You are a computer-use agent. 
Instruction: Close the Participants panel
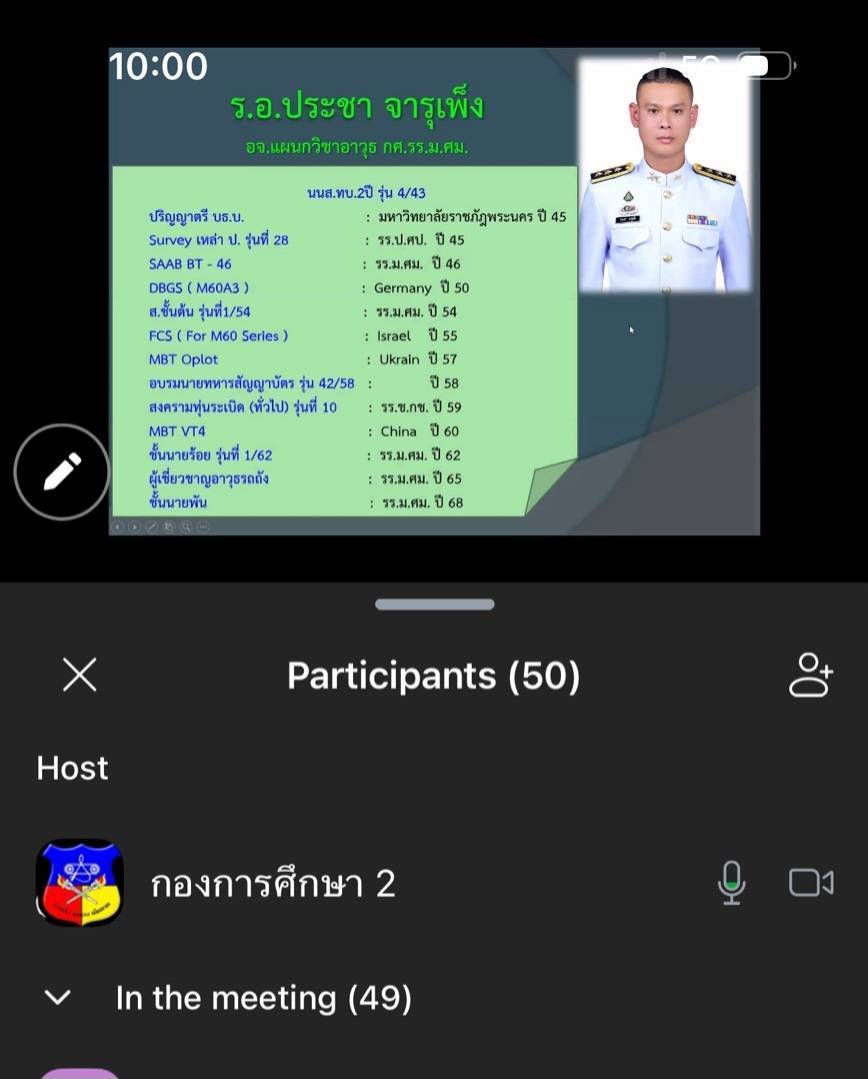80,675
